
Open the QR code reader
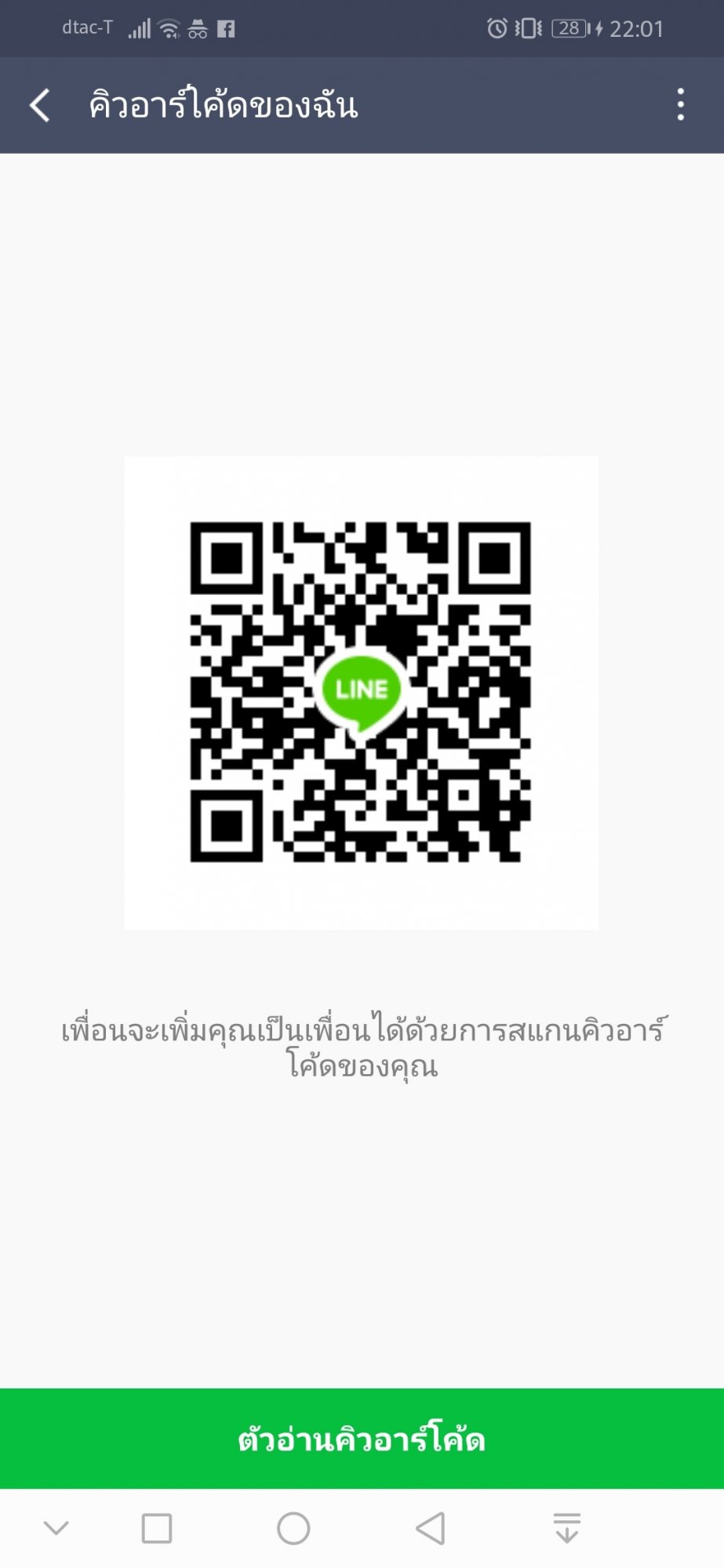pyautogui.click(x=362, y=1439)
